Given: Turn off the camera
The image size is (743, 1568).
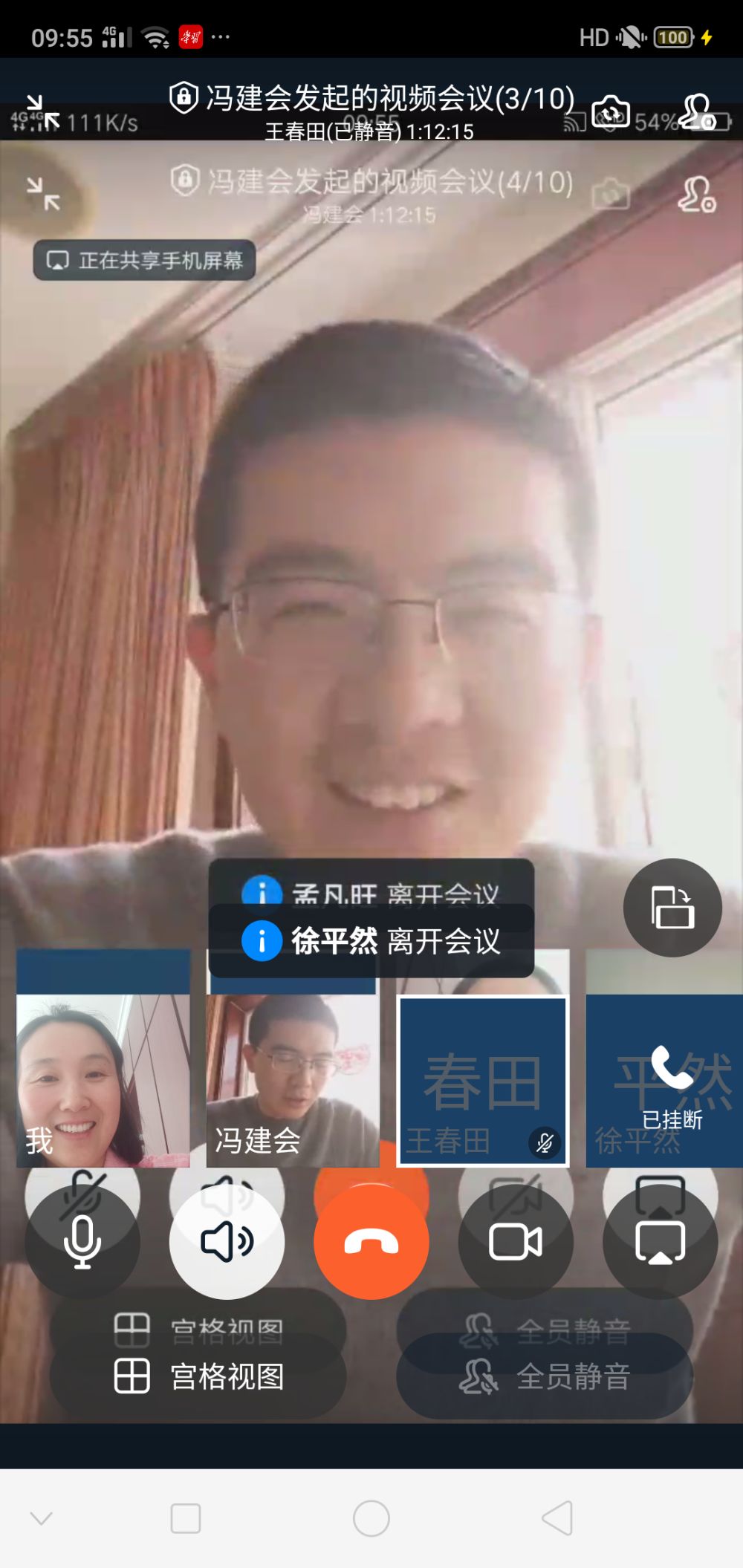Looking at the screenshot, I should (516, 1242).
